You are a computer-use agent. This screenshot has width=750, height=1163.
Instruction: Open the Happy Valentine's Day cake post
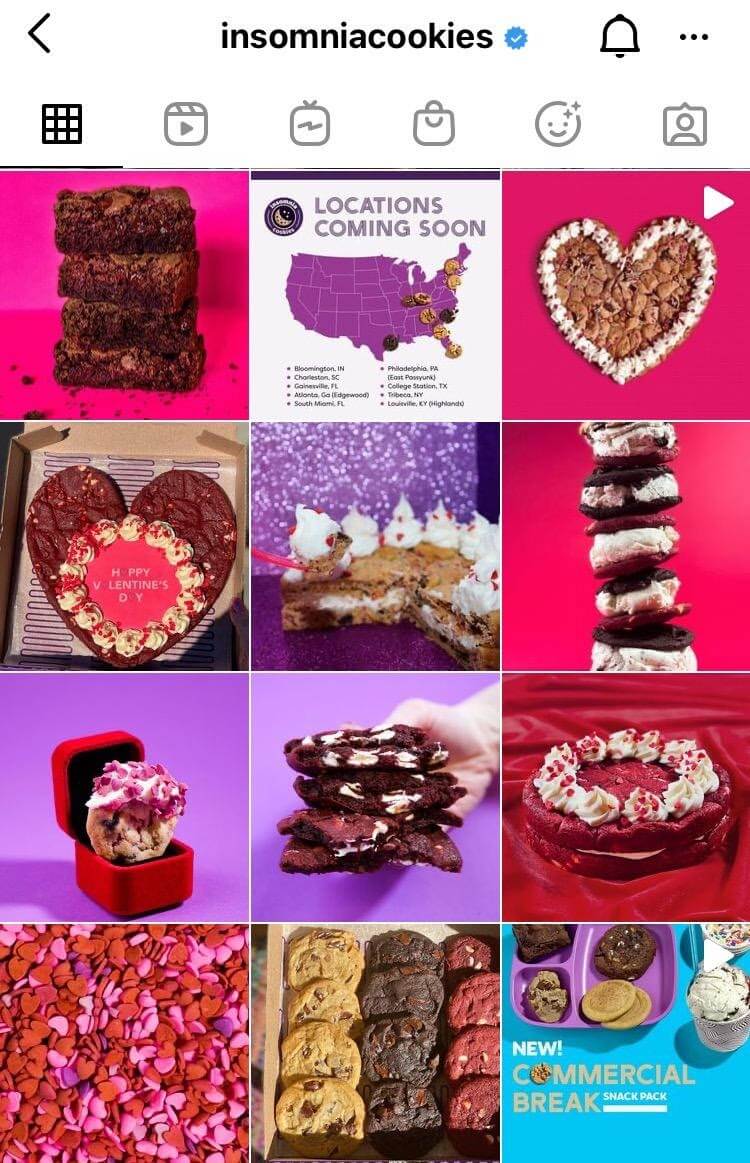point(124,546)
